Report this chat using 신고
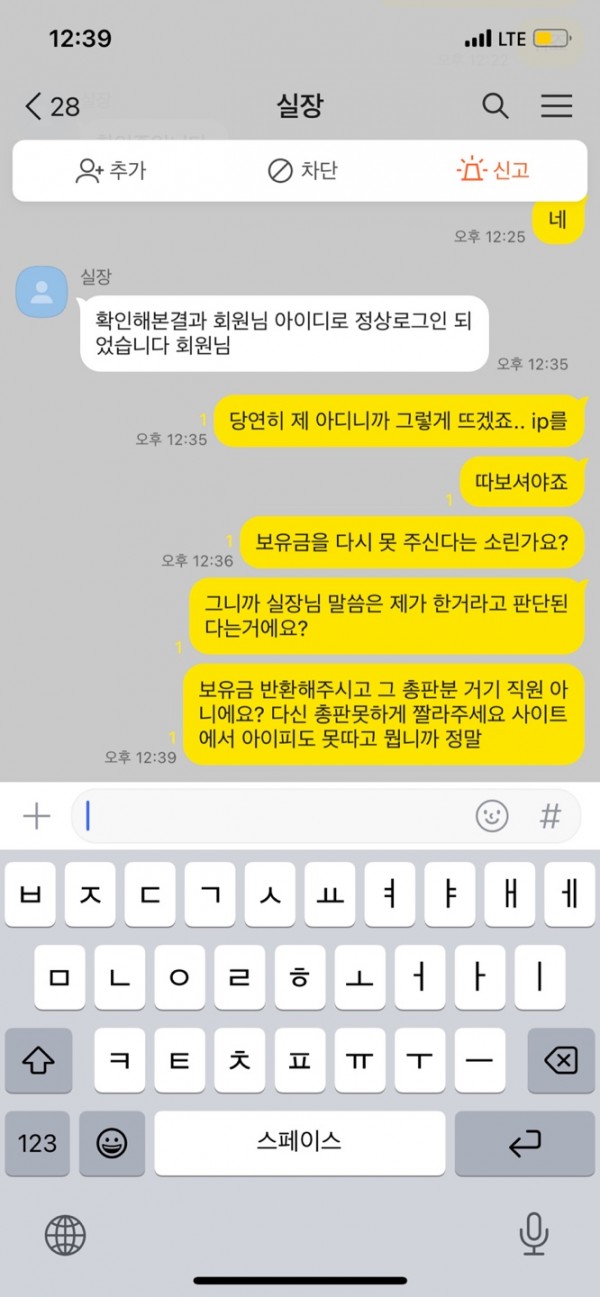Screen dimensions: 600x1297 tap(492, 170)
